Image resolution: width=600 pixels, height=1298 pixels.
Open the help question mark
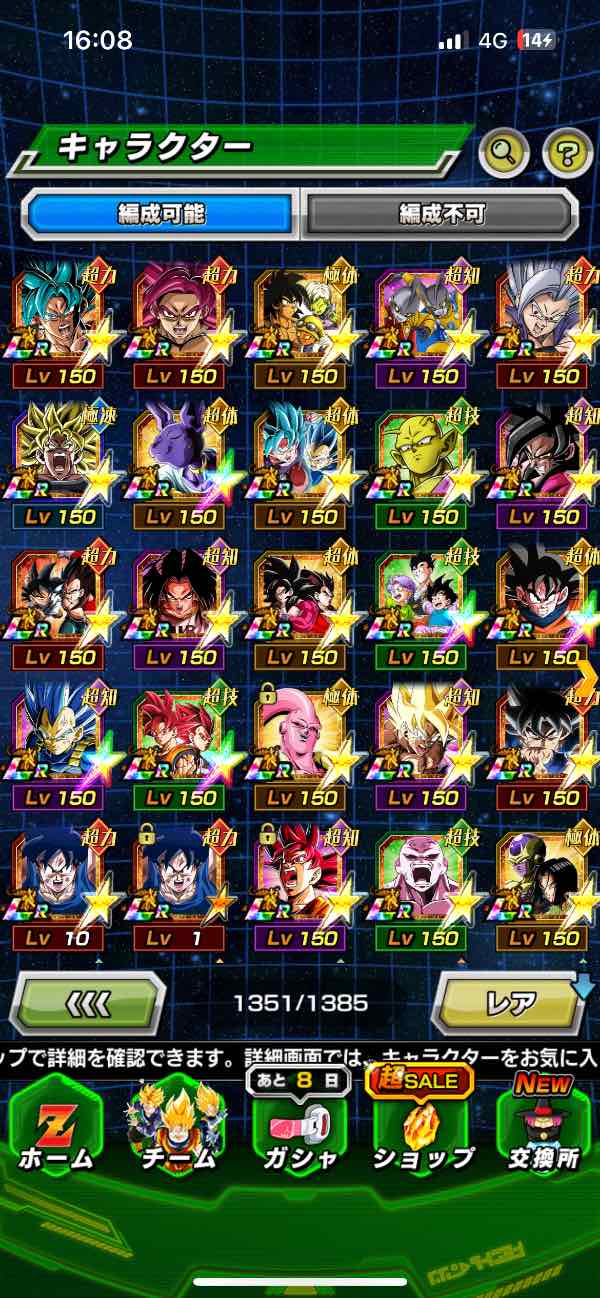pyautogui.click(x=567, y=153)
